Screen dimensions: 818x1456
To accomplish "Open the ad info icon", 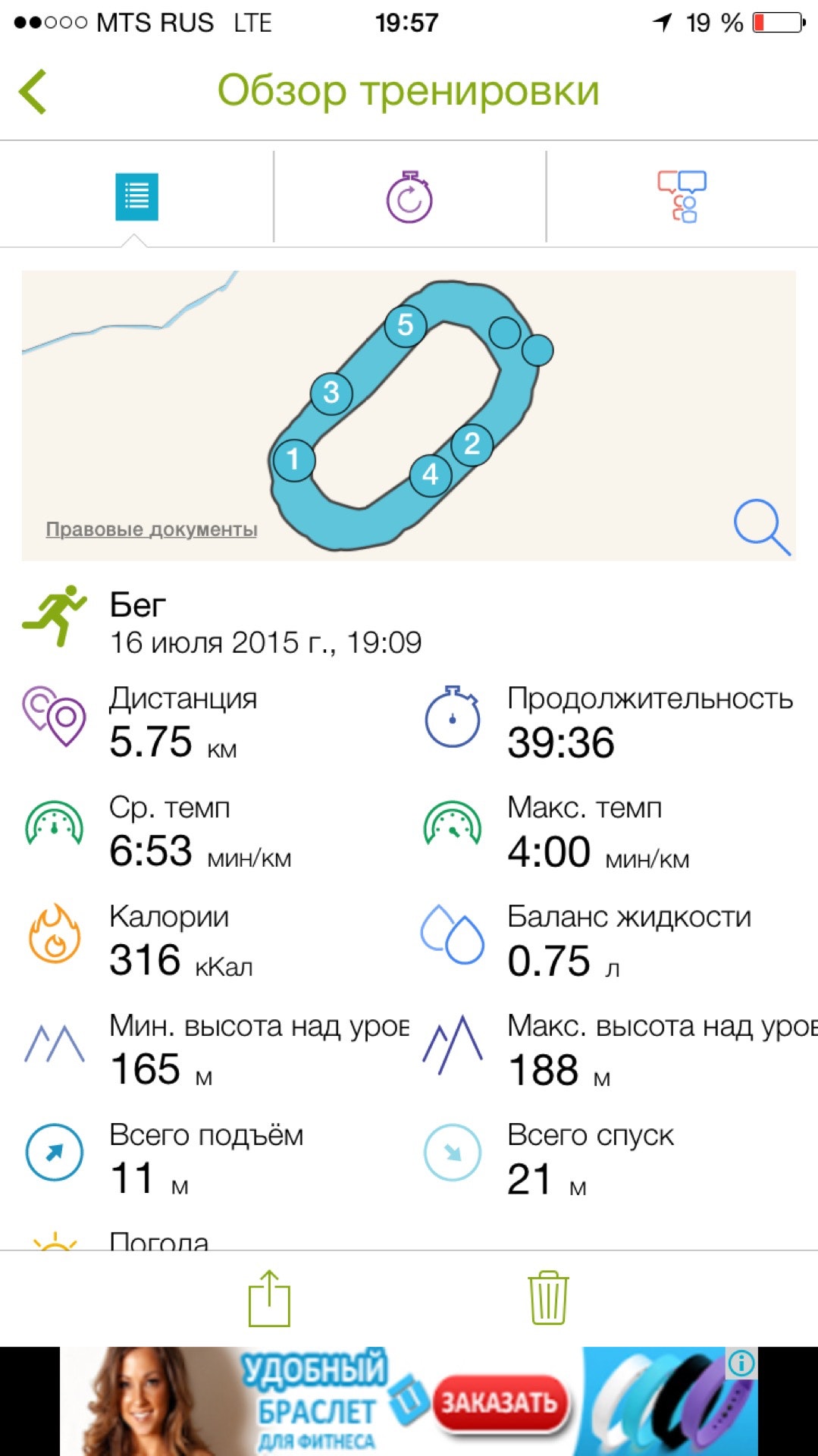I will pyautogui.click(x=741, y=1363).
